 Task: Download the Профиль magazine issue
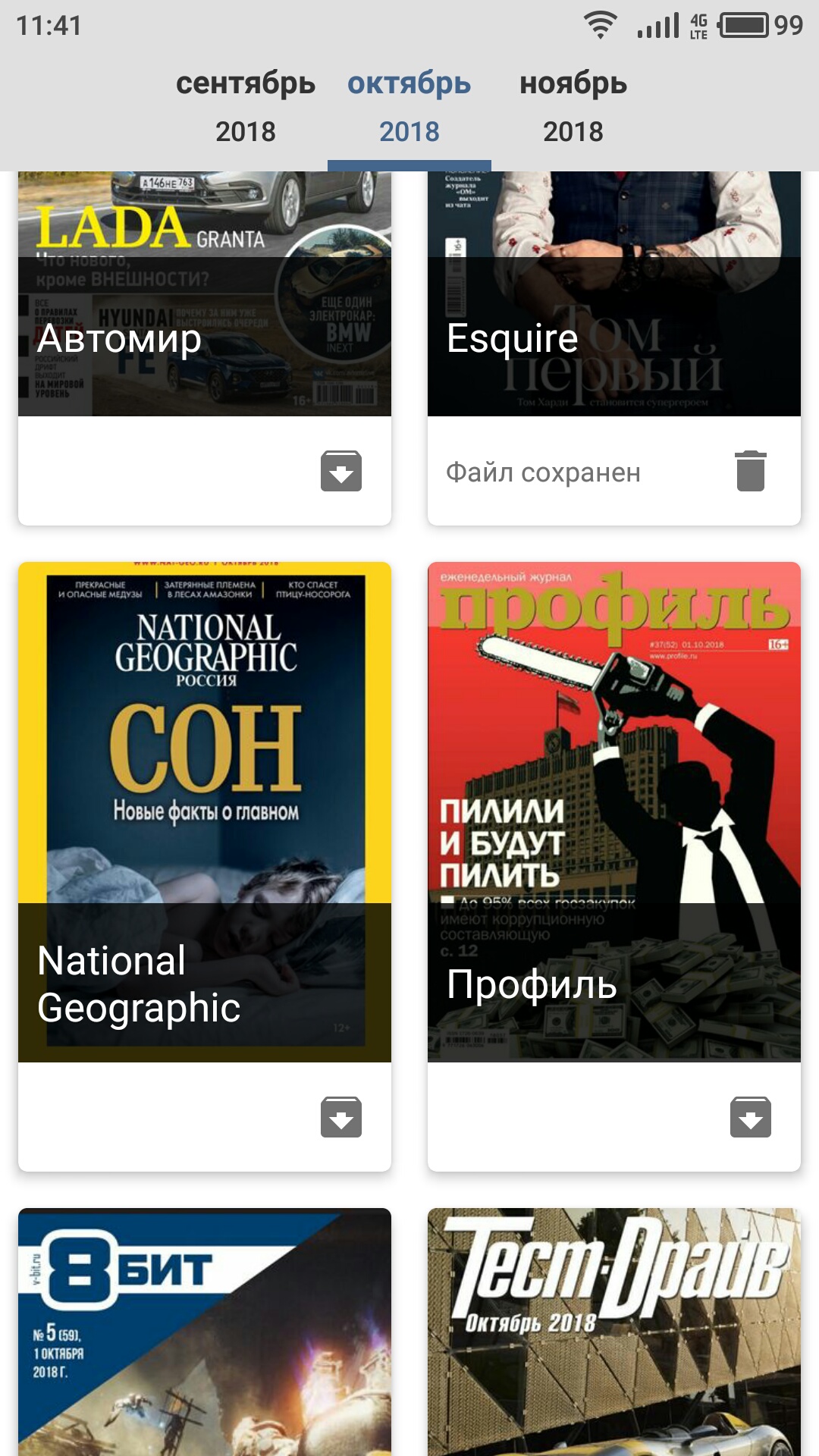751,1117
